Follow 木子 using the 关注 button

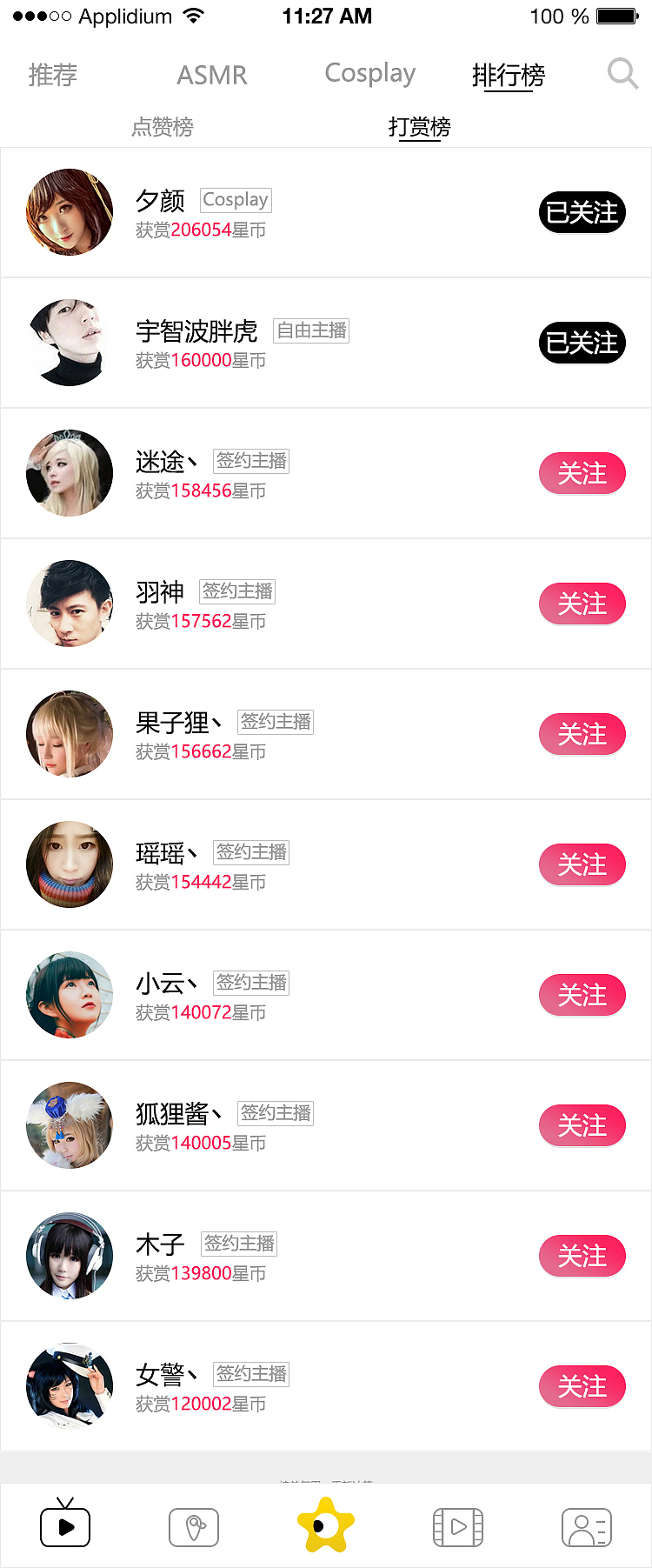[582, 1256]
